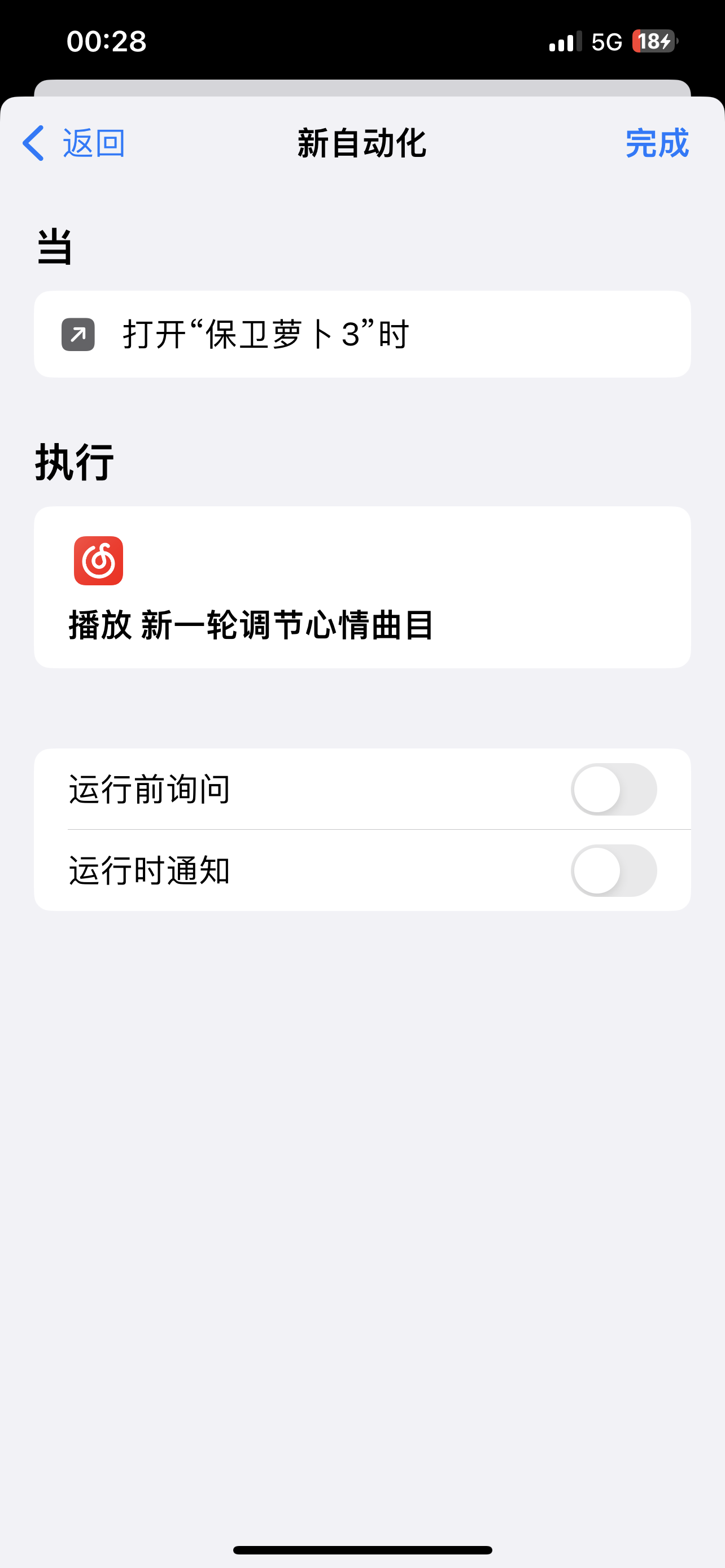
Task: Tap 完成 to finish the automation
Action: (x=656, y=144)
